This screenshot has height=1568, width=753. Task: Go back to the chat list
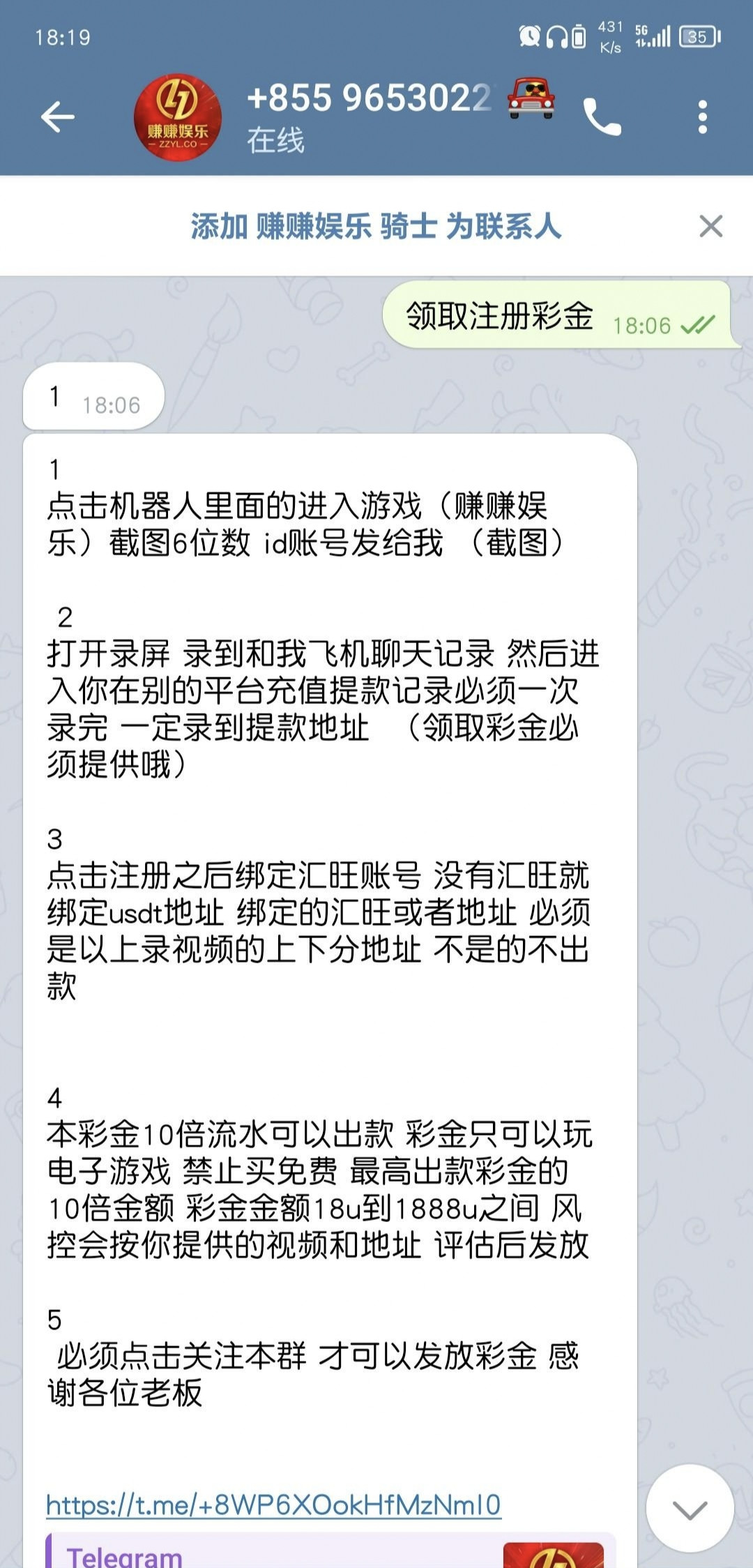click(x=57, y=116)
